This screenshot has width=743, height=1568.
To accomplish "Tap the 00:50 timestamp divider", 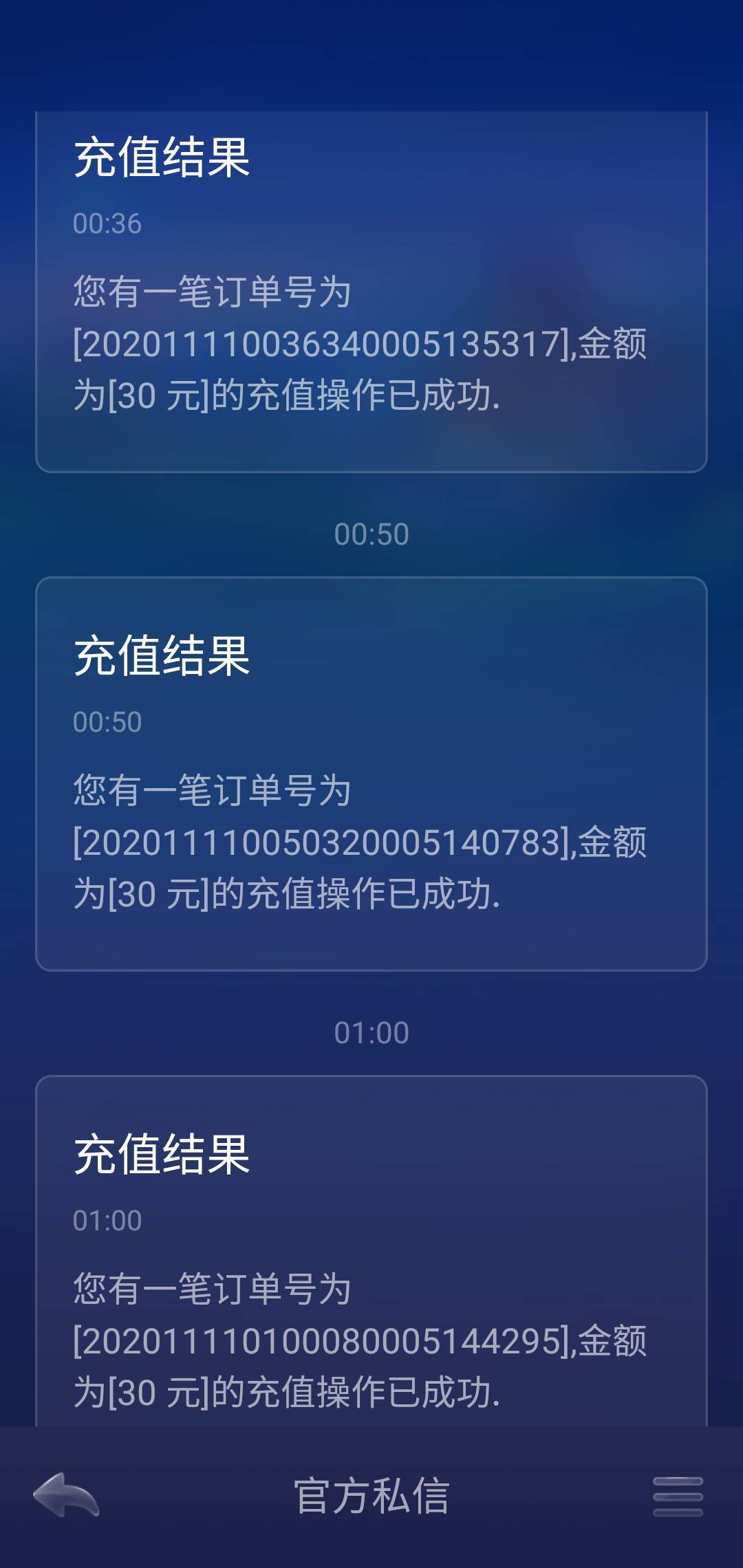I will (x=371, y=532).
